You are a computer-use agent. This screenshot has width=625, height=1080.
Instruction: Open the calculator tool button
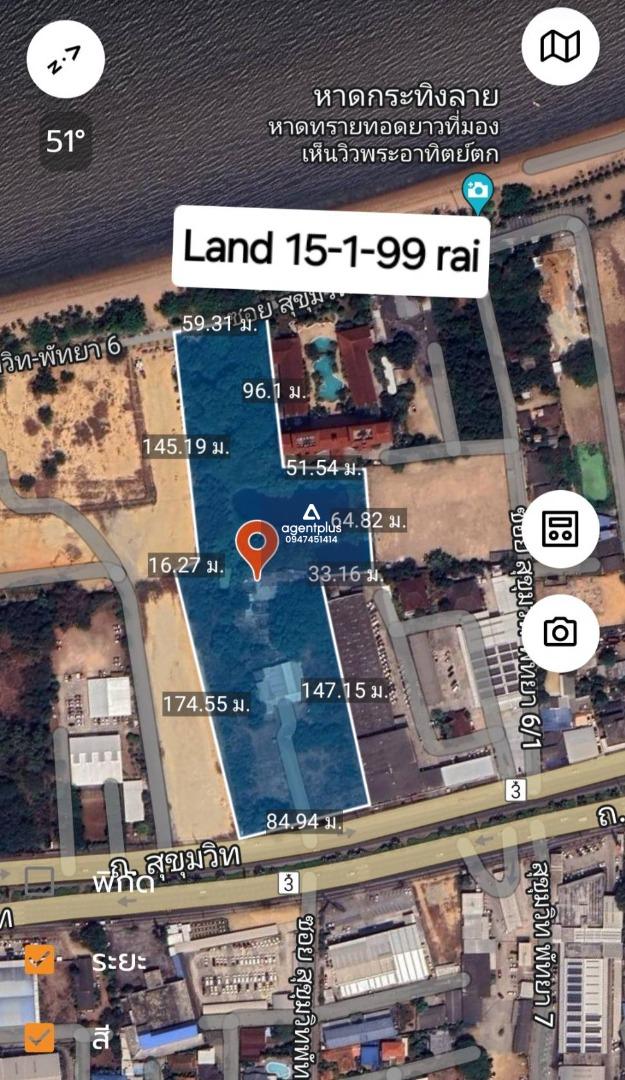(x=560, y=529)
